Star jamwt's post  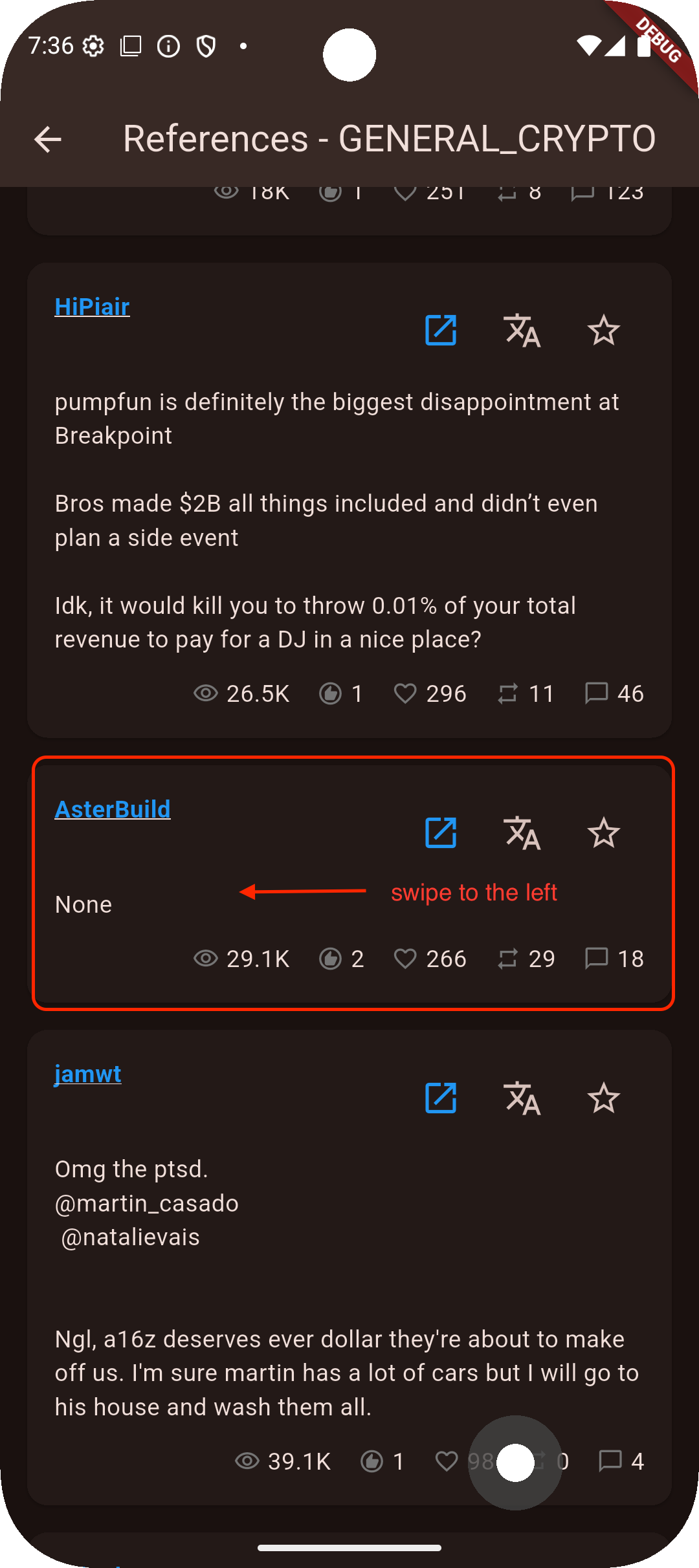pyautogui.click(x=603, y=1098)
